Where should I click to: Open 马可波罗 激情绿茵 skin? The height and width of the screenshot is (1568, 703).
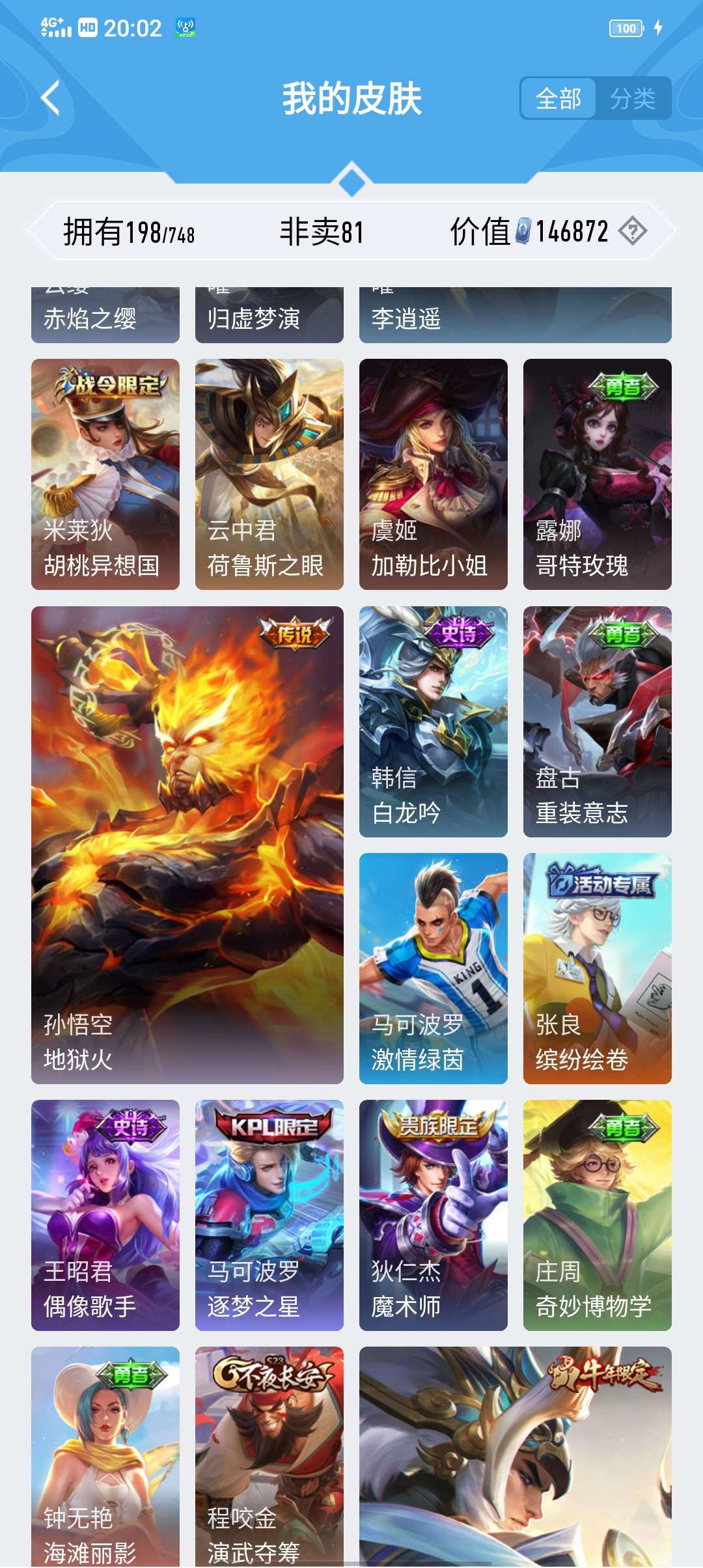click(x=434, y=968)
